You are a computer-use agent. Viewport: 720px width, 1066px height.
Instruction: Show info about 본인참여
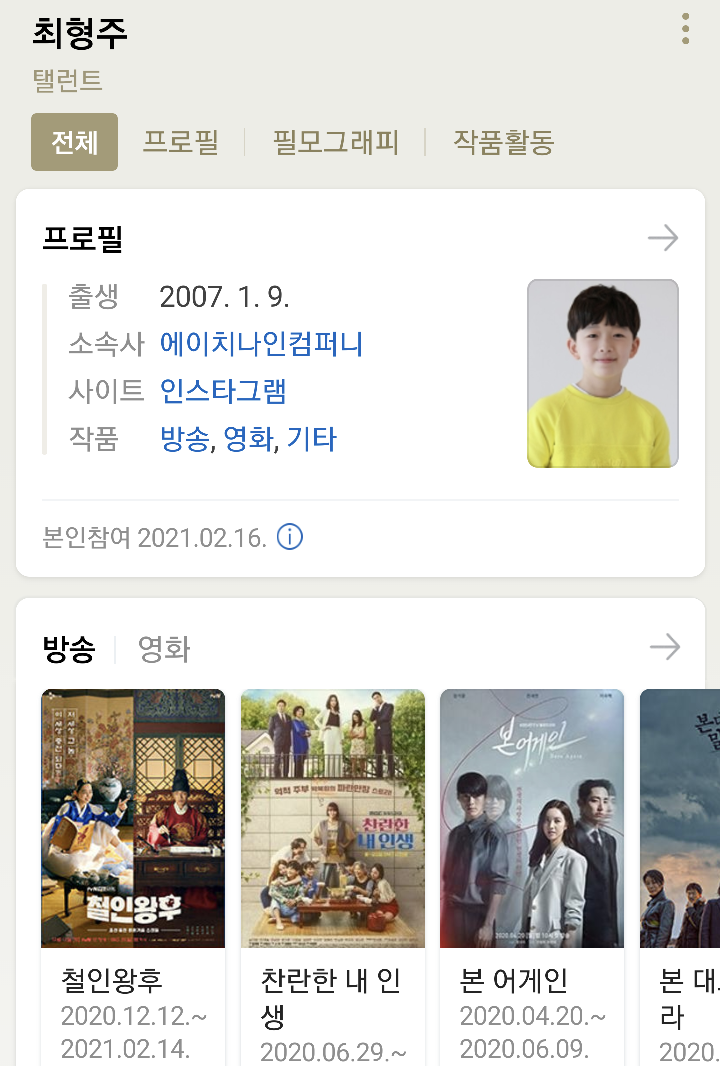[x=289, y=537]
